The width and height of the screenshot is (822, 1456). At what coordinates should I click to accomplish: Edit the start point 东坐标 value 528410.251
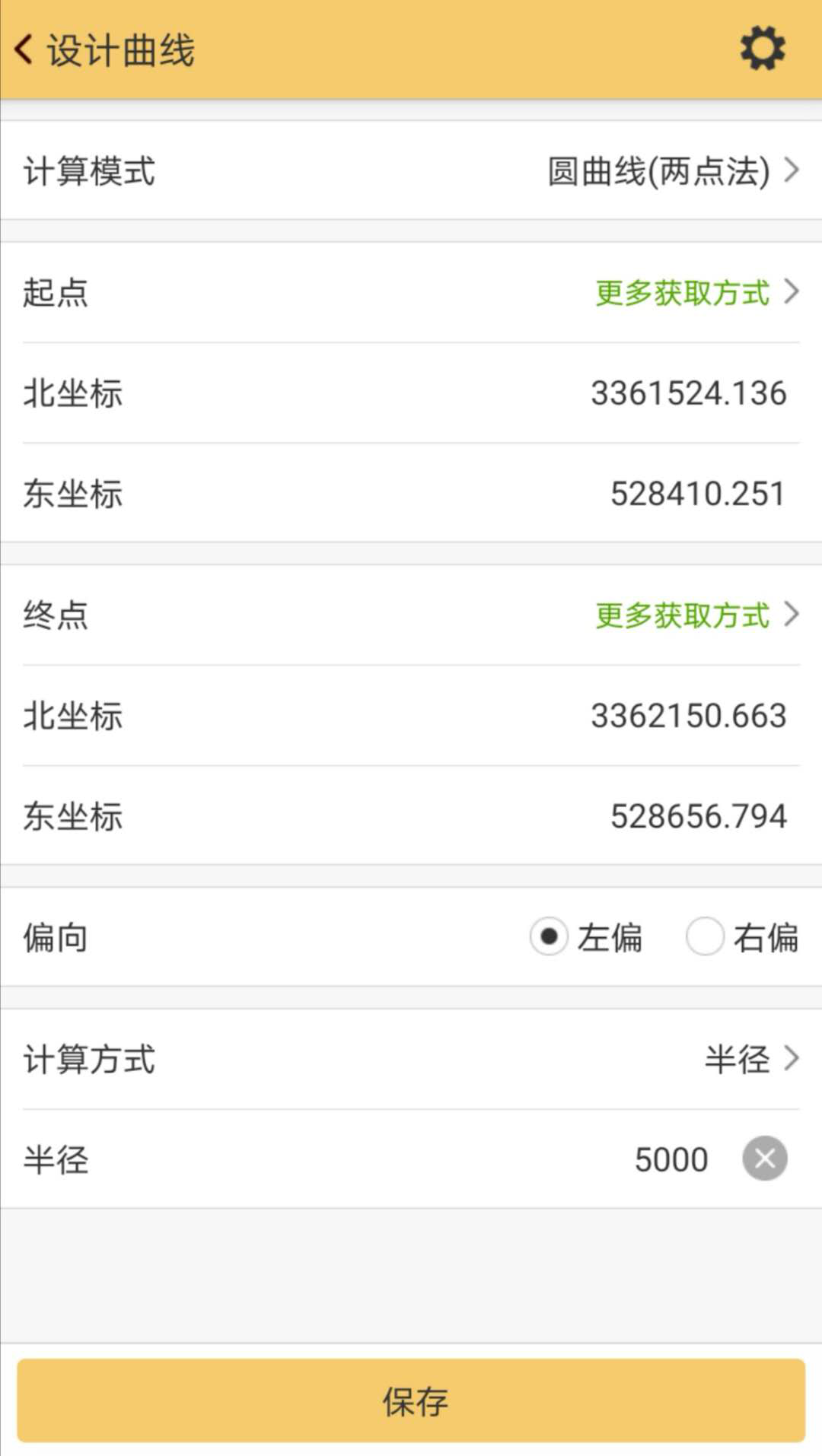[x=696, y=494]
